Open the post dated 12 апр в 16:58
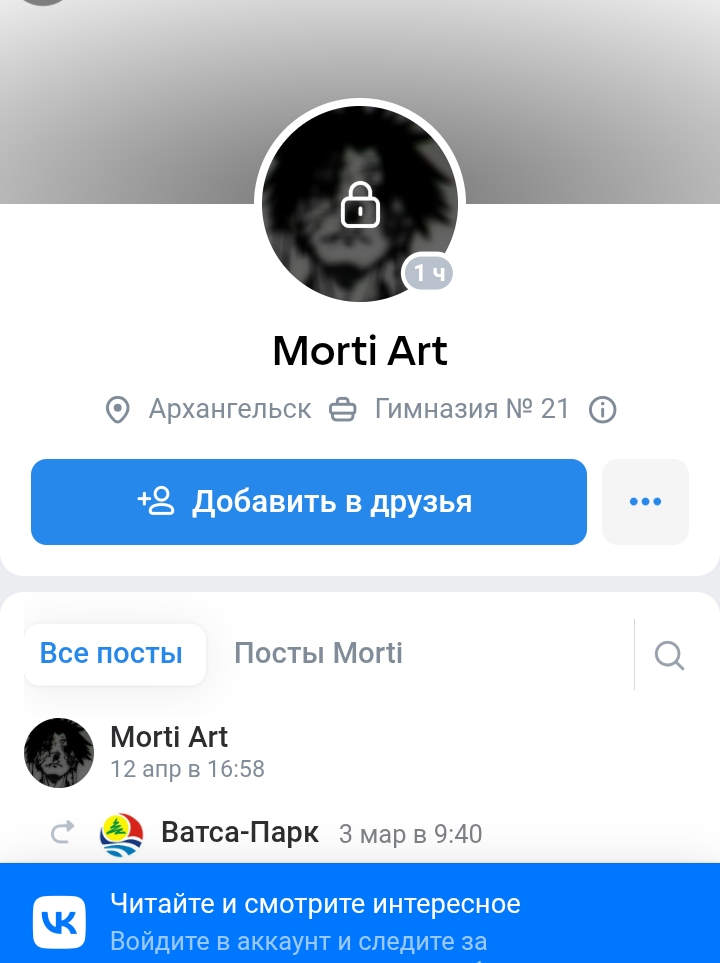 click(x=187, y=769)
